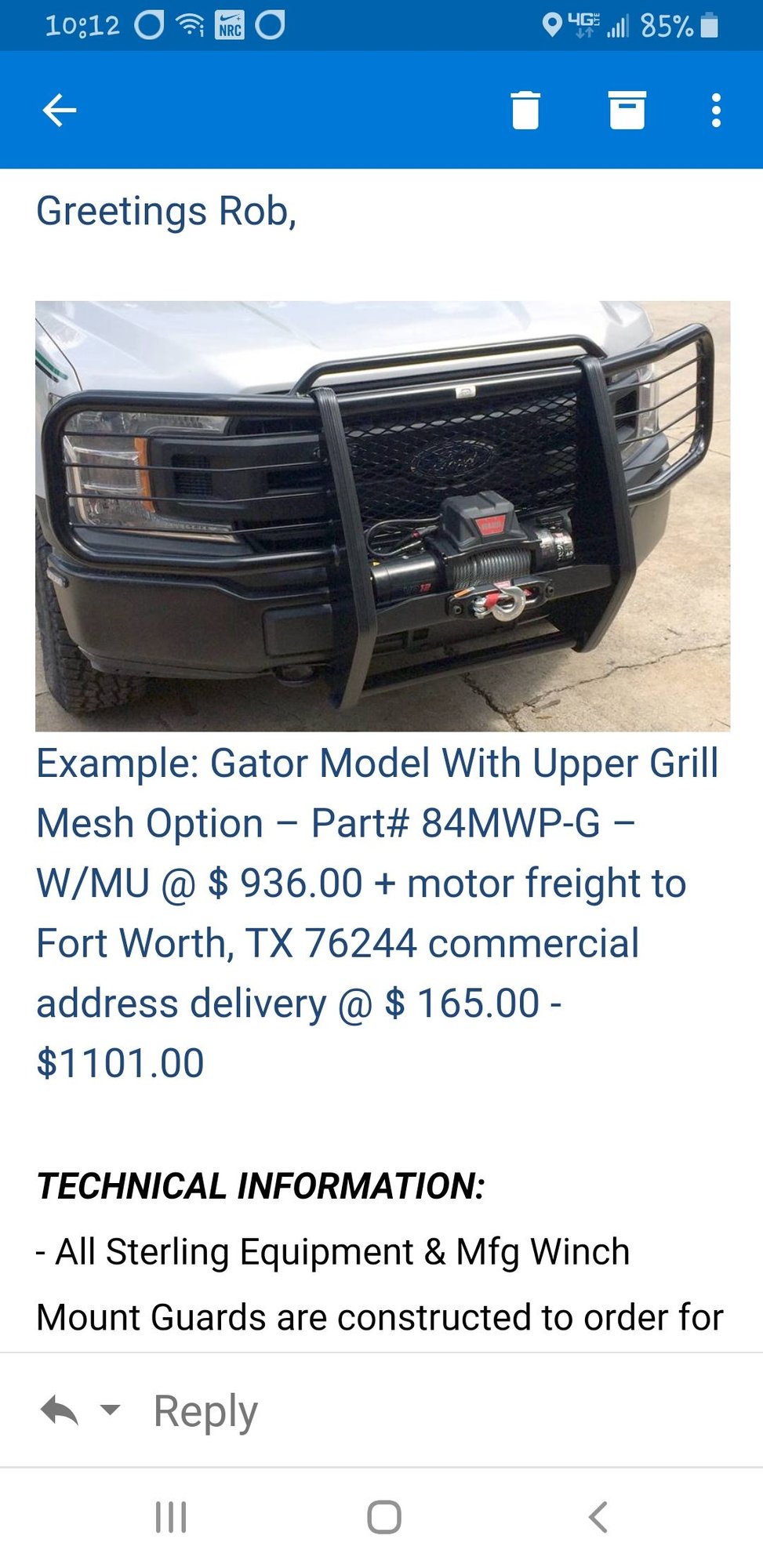Reply to this email

coord(205,1411)
